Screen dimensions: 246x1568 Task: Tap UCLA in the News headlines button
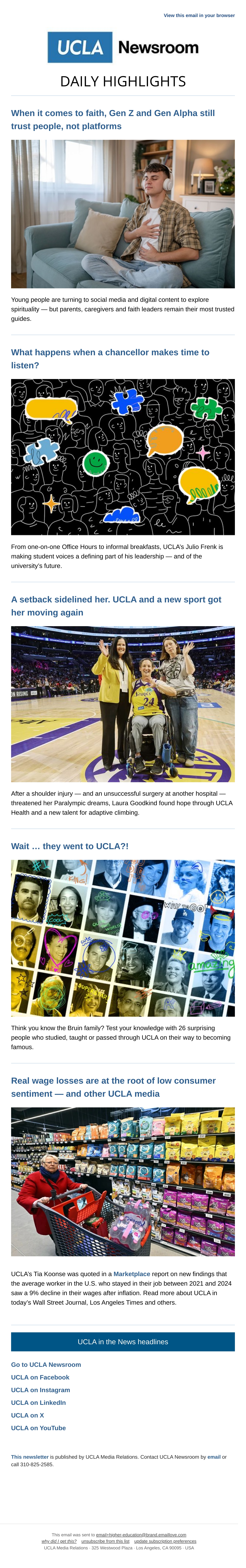coord(123,1342)
